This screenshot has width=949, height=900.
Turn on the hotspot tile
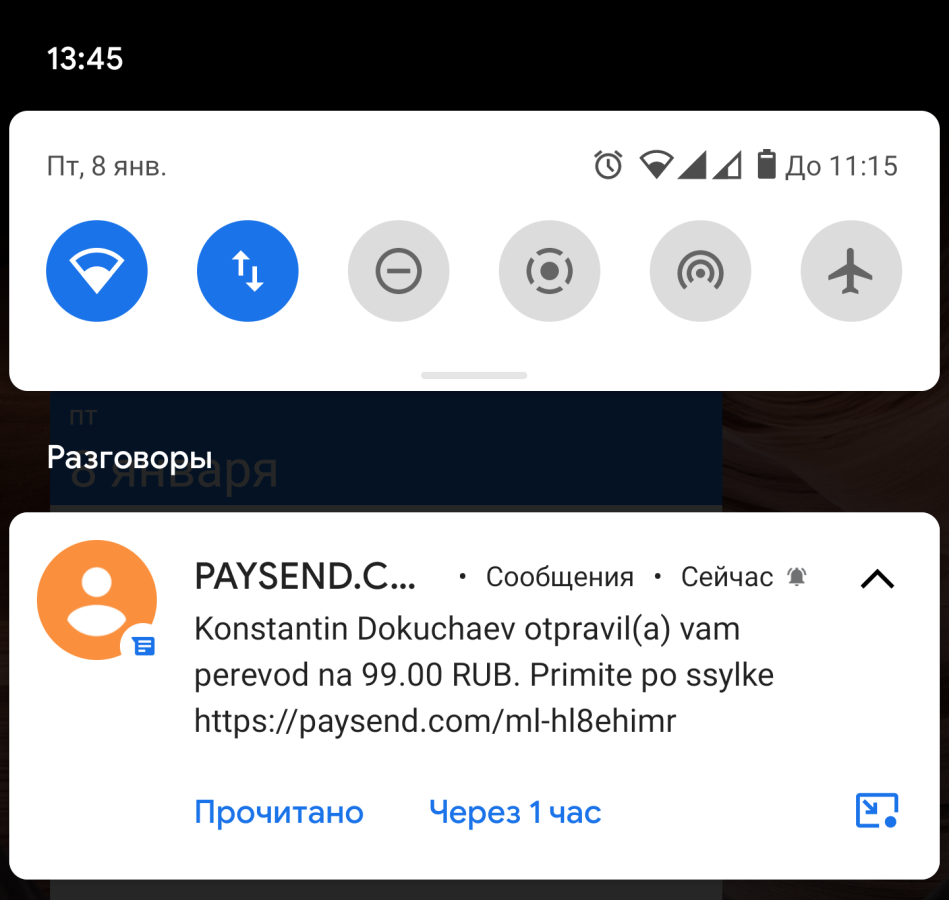click(700, 271)
